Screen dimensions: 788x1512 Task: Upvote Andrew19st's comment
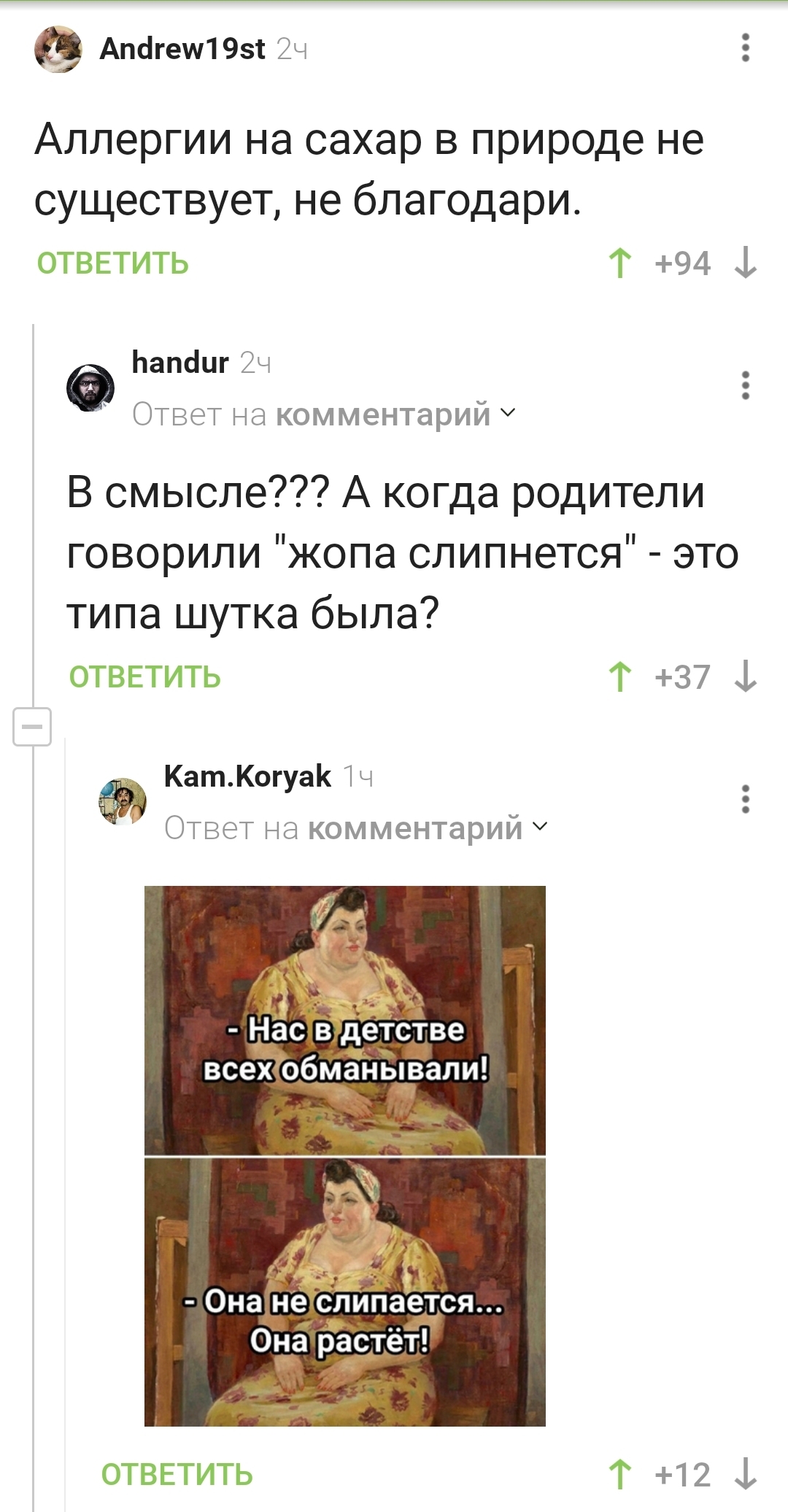pyautogui.click(x=619, y=263)
